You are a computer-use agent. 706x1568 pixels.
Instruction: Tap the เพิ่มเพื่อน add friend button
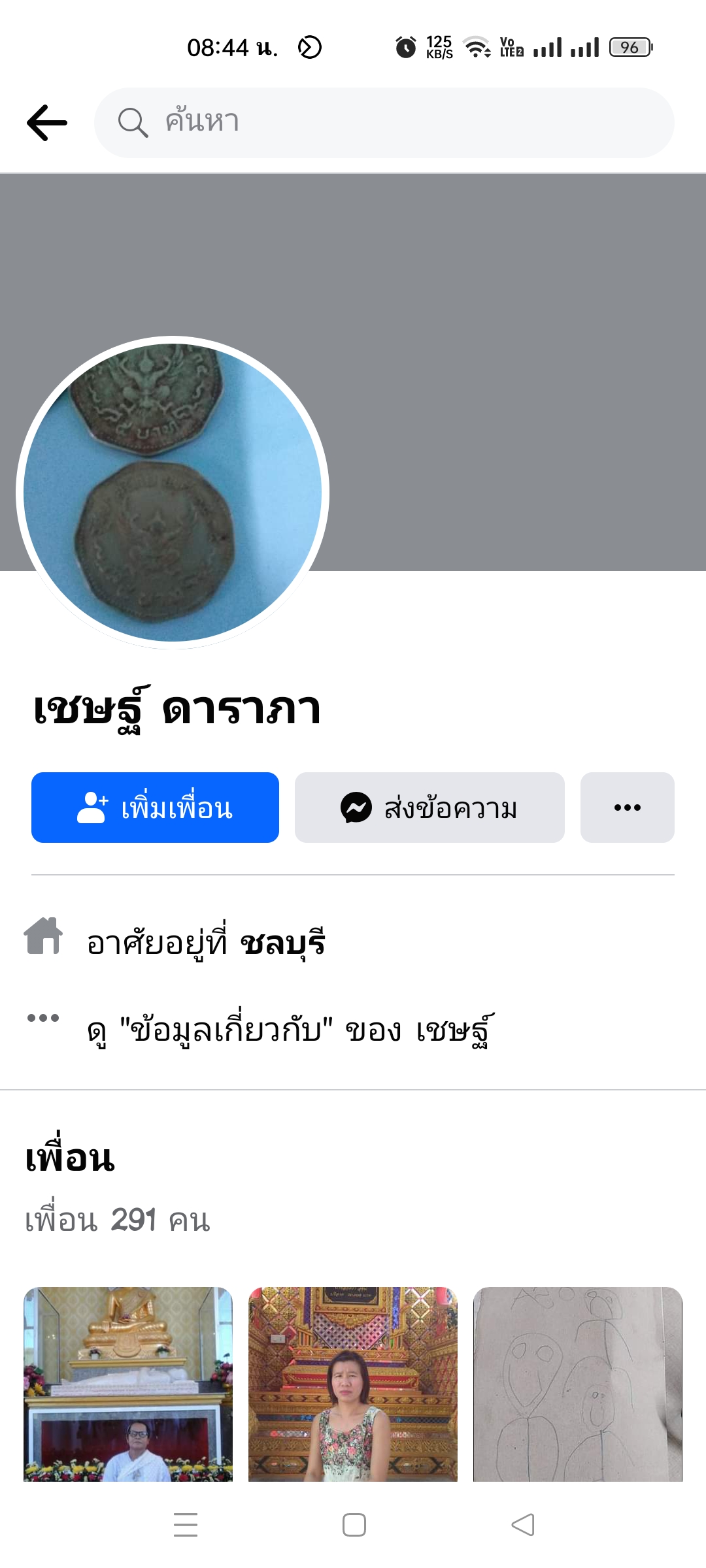156,808
